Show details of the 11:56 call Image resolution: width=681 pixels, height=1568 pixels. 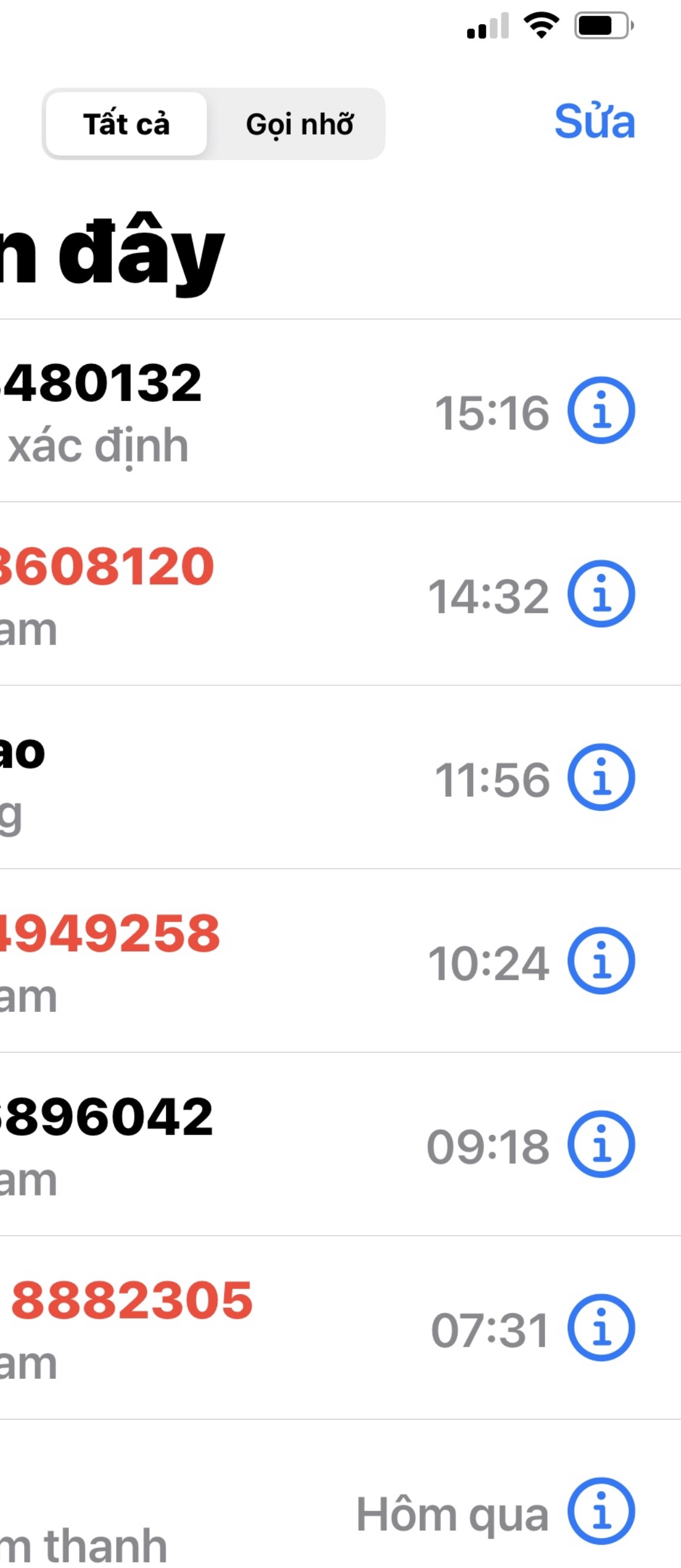(601, 778)
